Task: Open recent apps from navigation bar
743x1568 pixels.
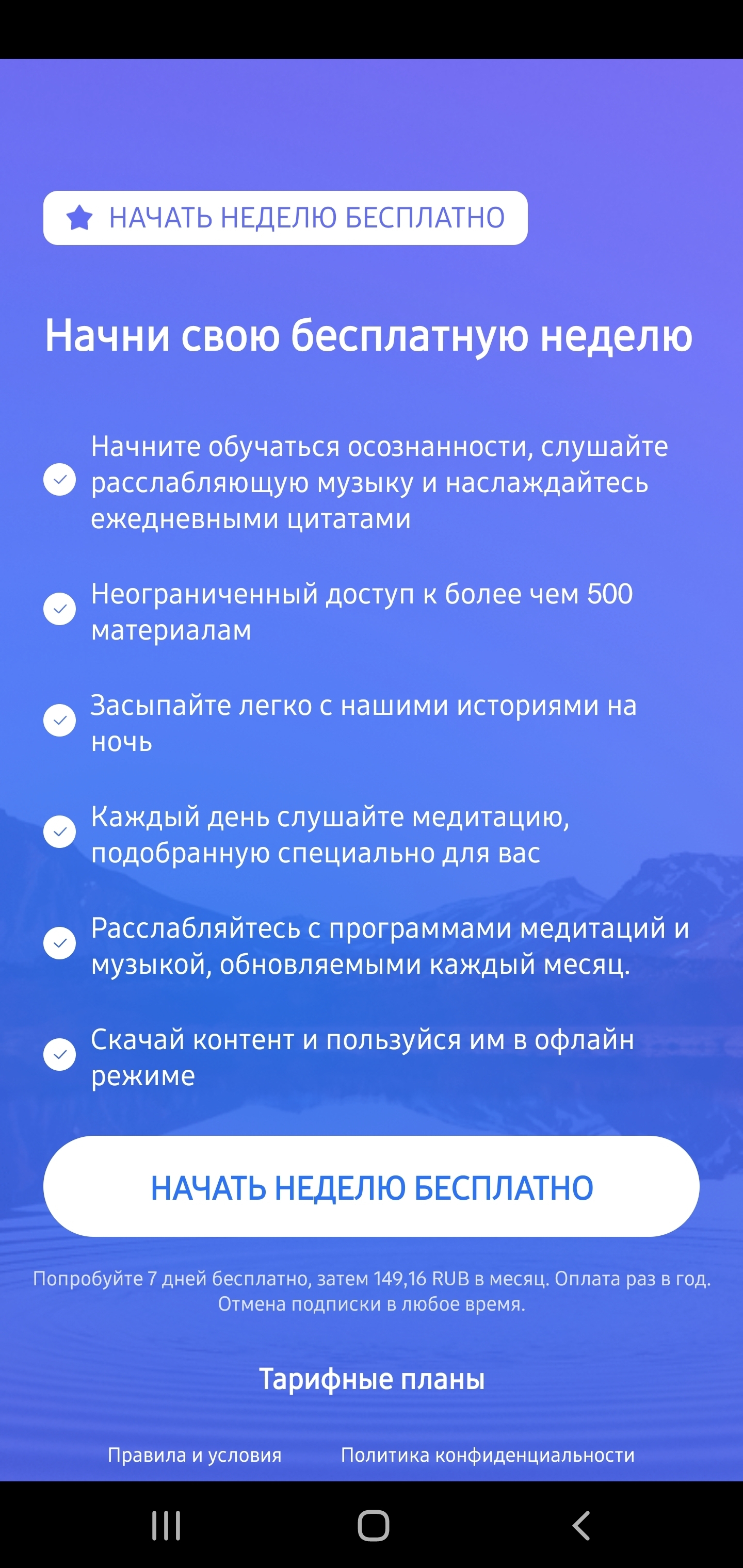Action: [166, 1525]
